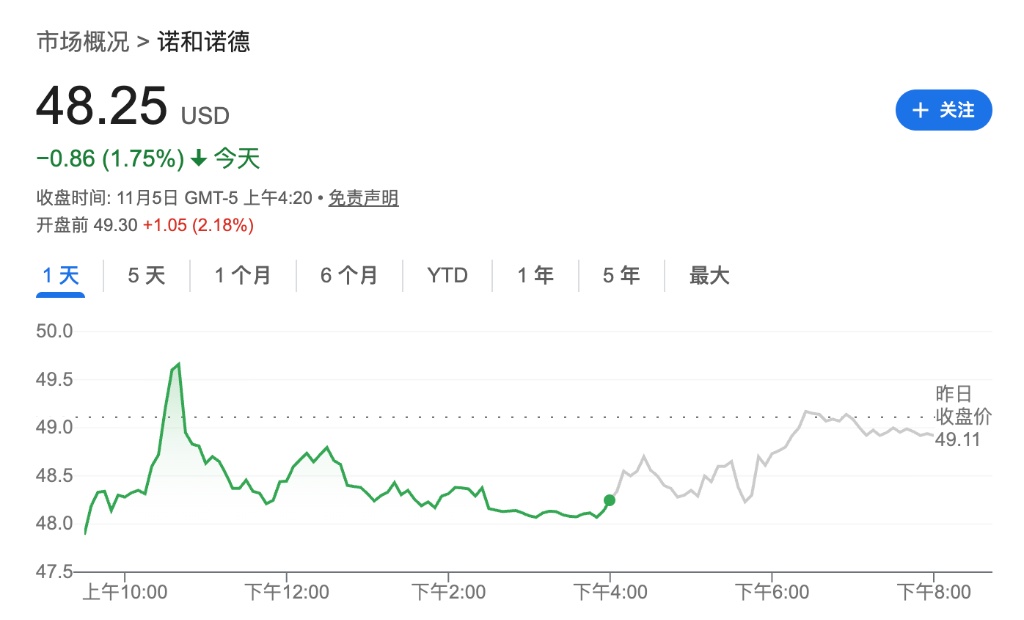1024x620 pixels.
Task: Show the 6 个月 chart
Action: click(349, 276)
